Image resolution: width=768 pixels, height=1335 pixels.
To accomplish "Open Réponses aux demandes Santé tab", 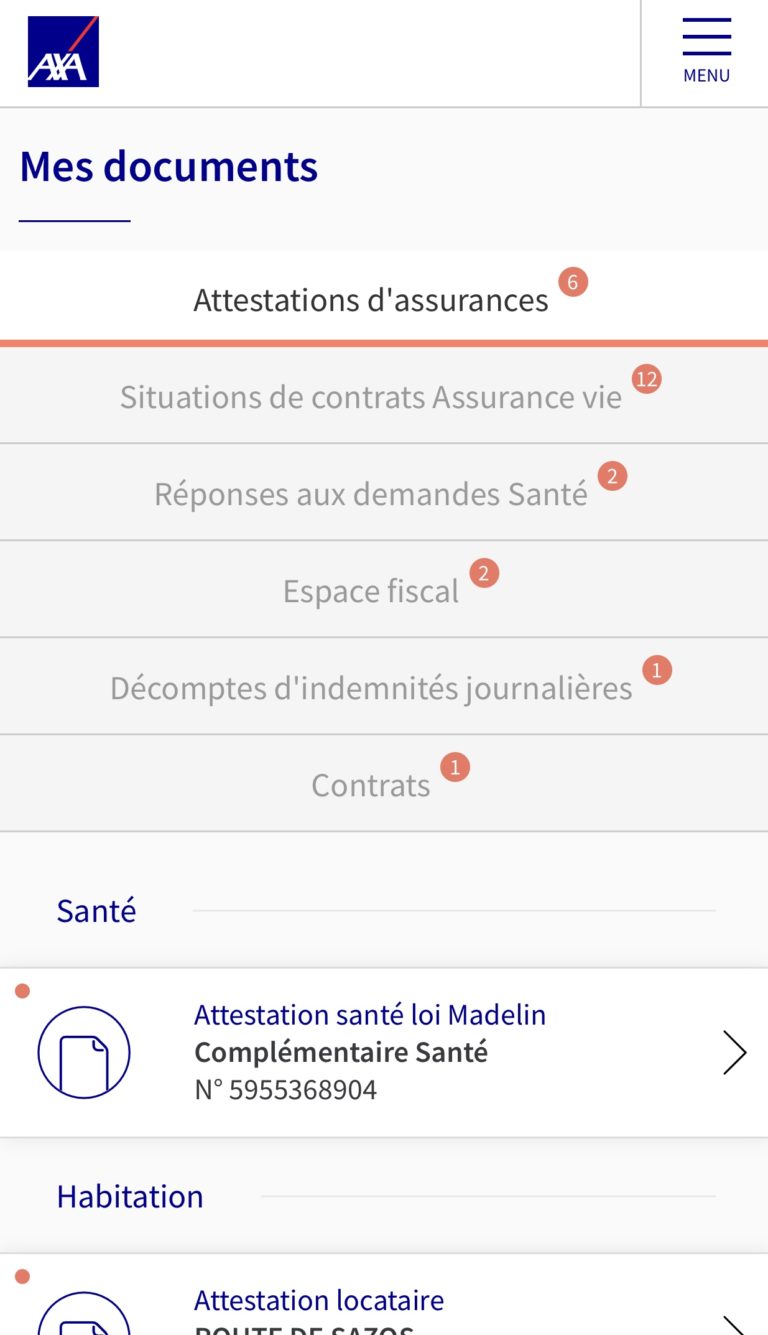I will (384, 492).
